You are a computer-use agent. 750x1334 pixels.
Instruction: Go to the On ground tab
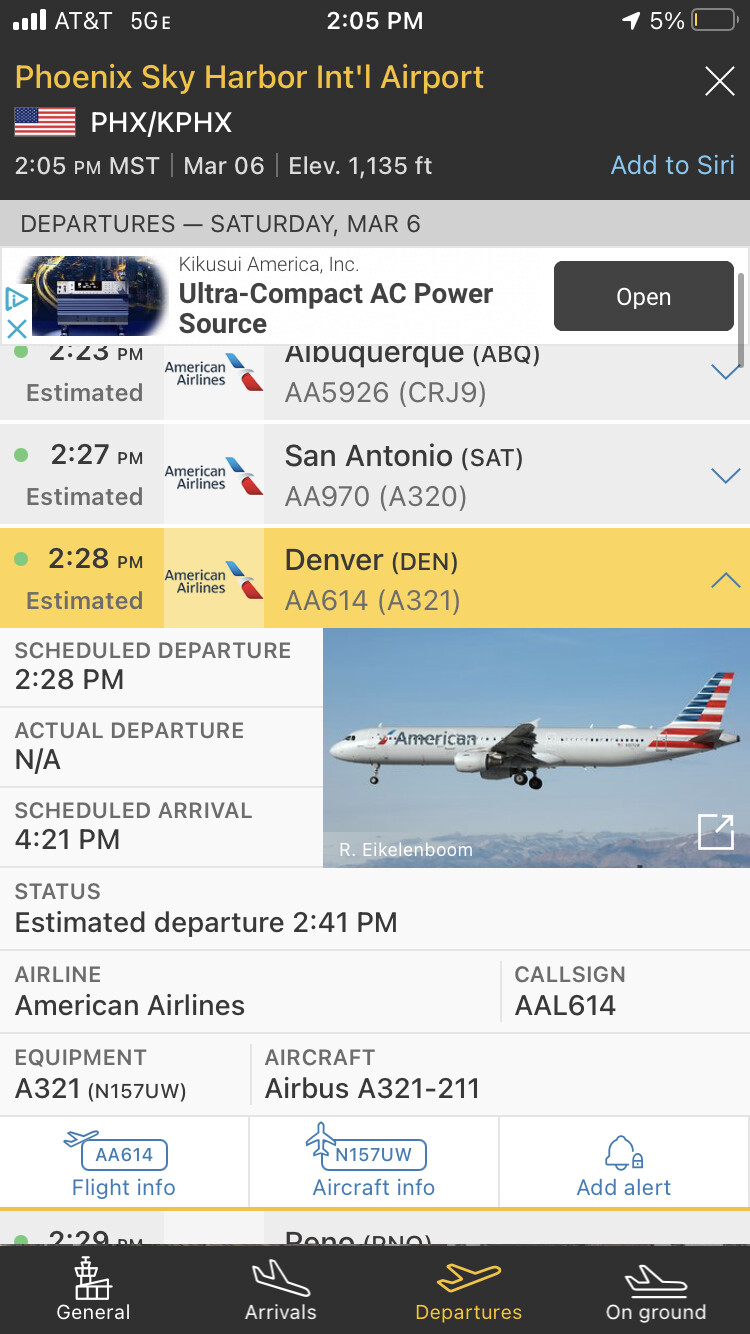coord(656,1289)
